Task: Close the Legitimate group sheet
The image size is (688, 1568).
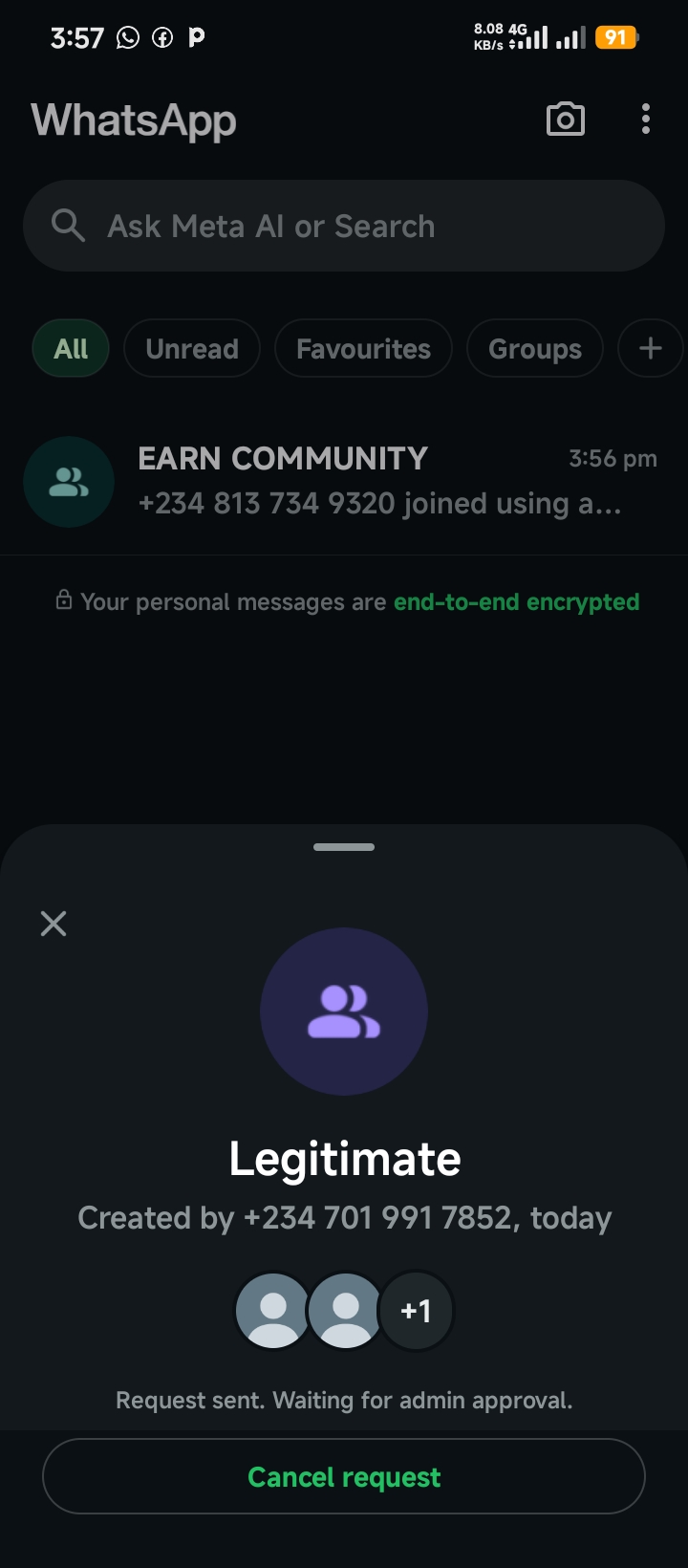Action: pos(54,924)
